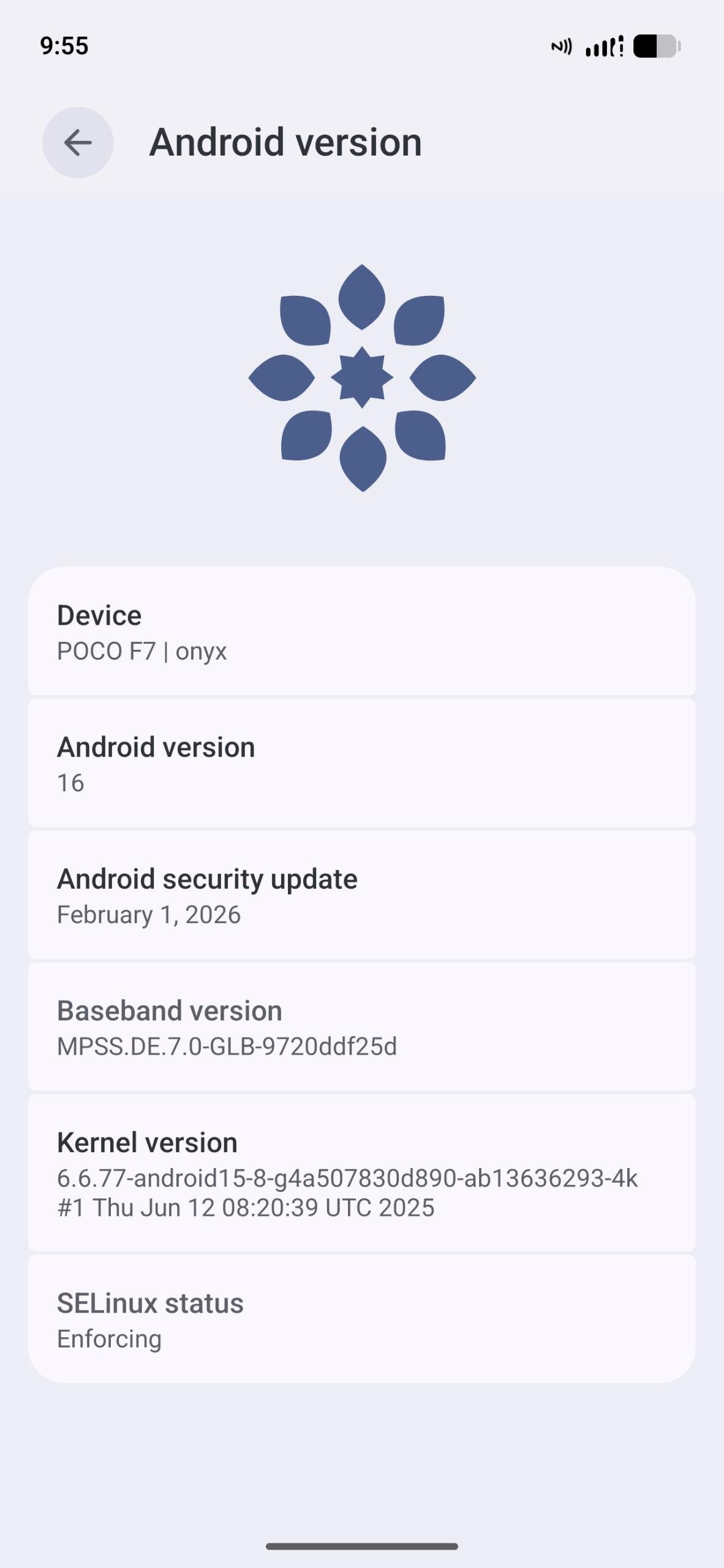Open the Android security update row
The image size is (724, 1568).
pyautogui.click(x=361, y=895)
